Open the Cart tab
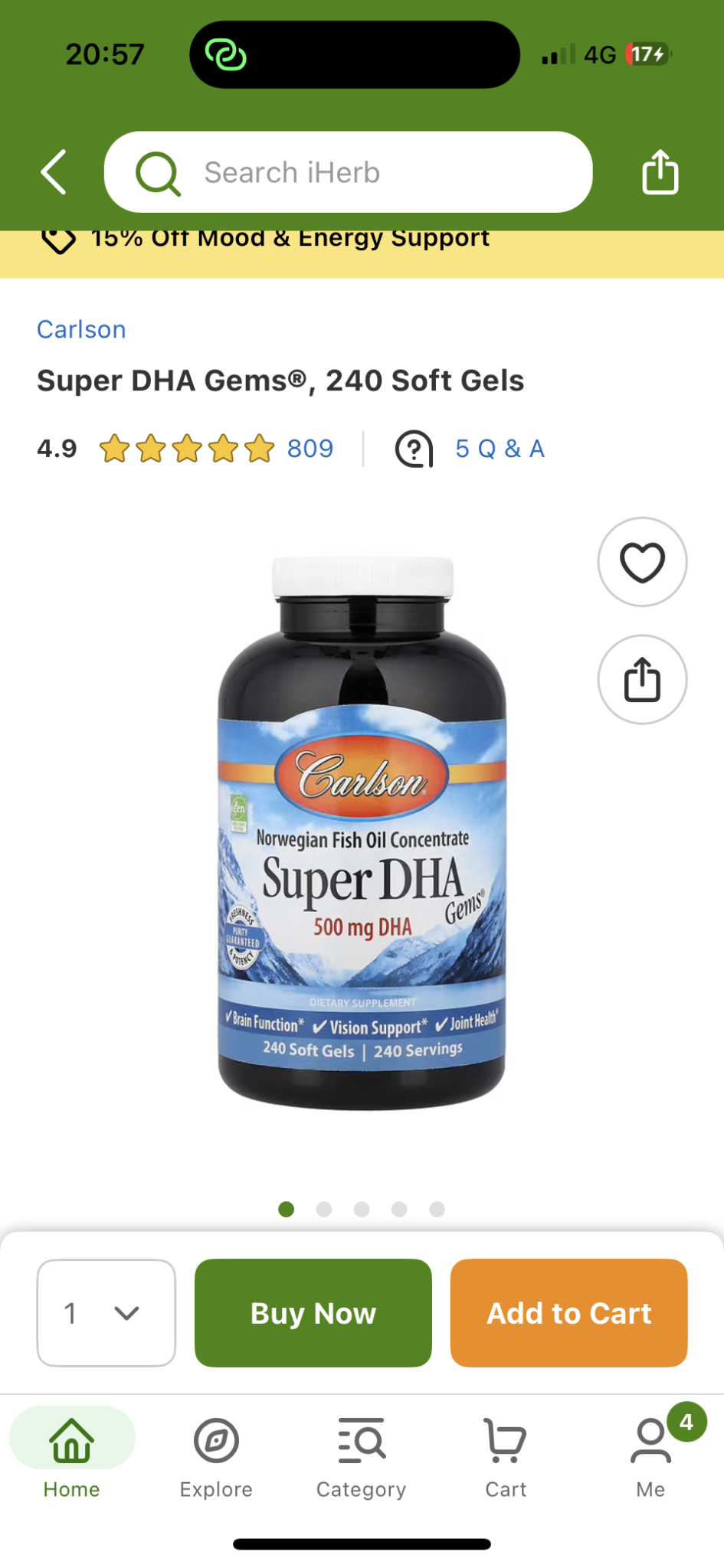724x1568 pixels. (x=506, y=1455)
